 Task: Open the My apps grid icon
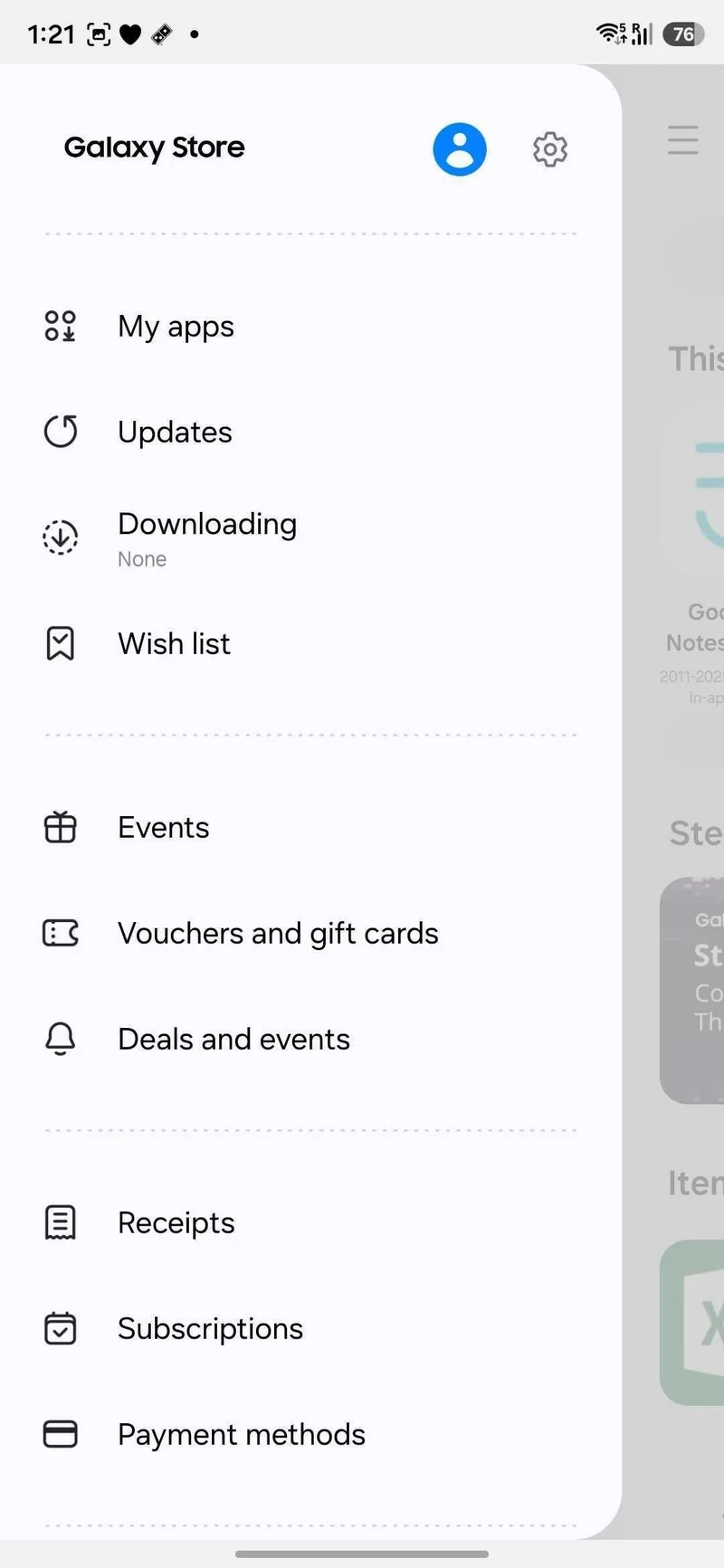60,326
